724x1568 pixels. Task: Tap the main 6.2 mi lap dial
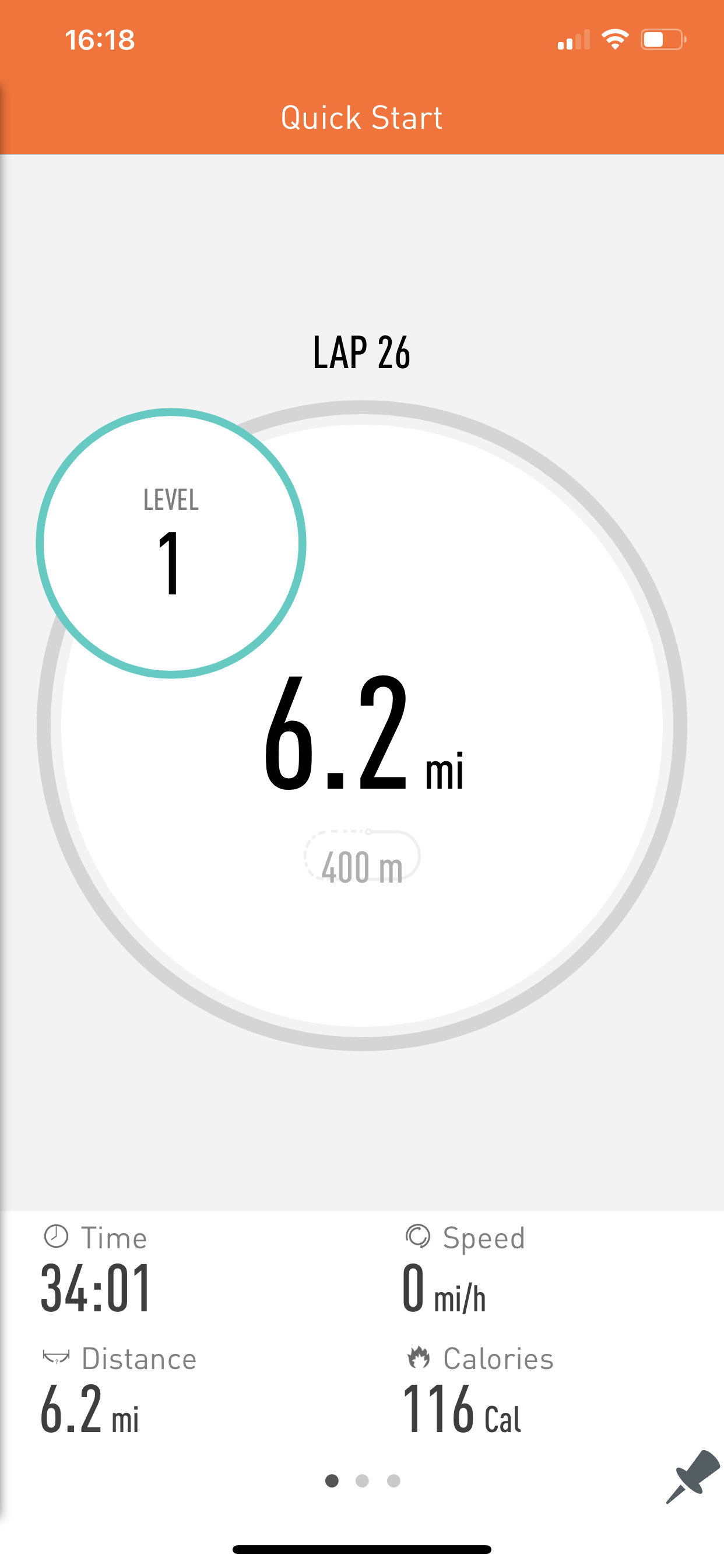[x=362, y=726]
